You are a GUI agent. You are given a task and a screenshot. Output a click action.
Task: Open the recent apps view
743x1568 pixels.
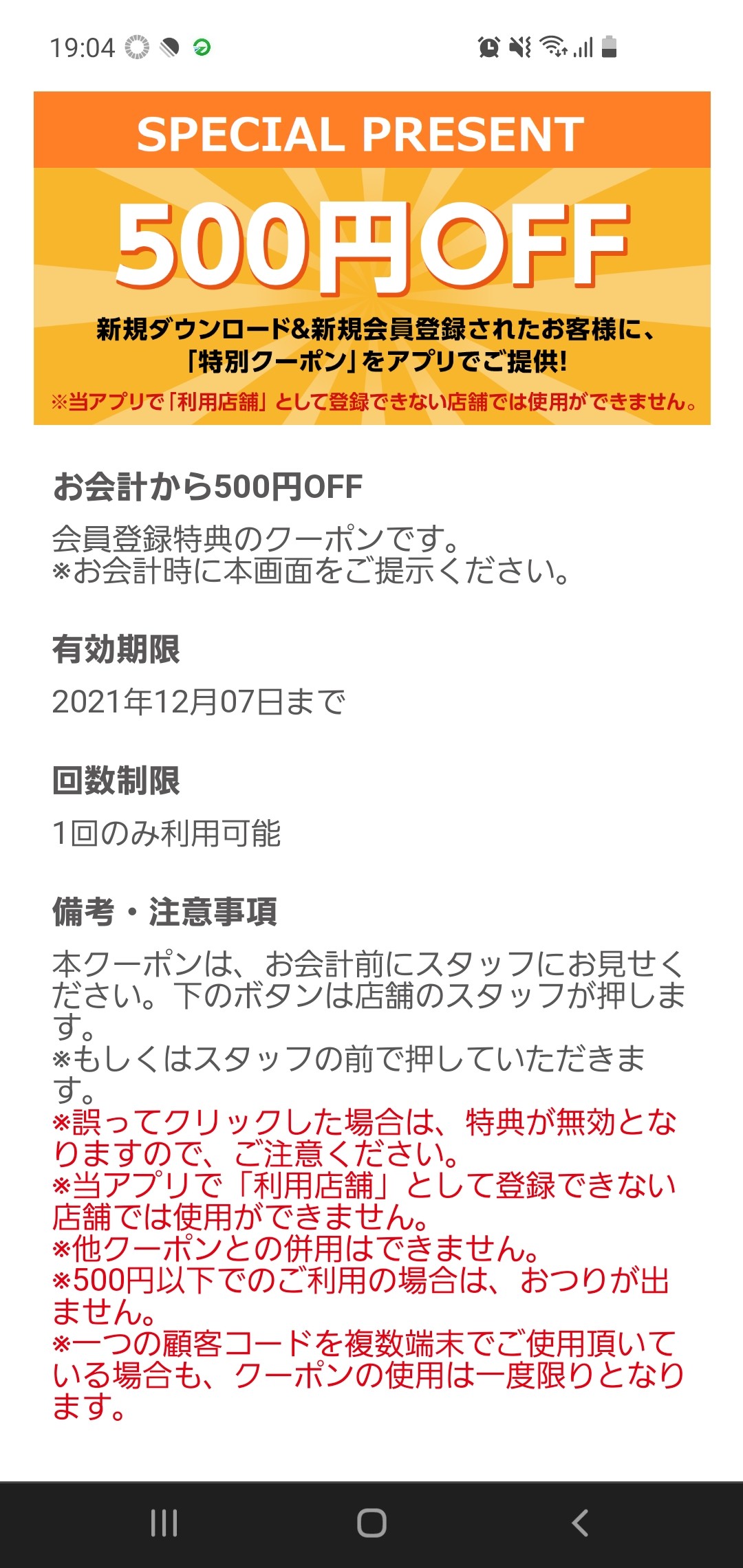(164, 1523)
